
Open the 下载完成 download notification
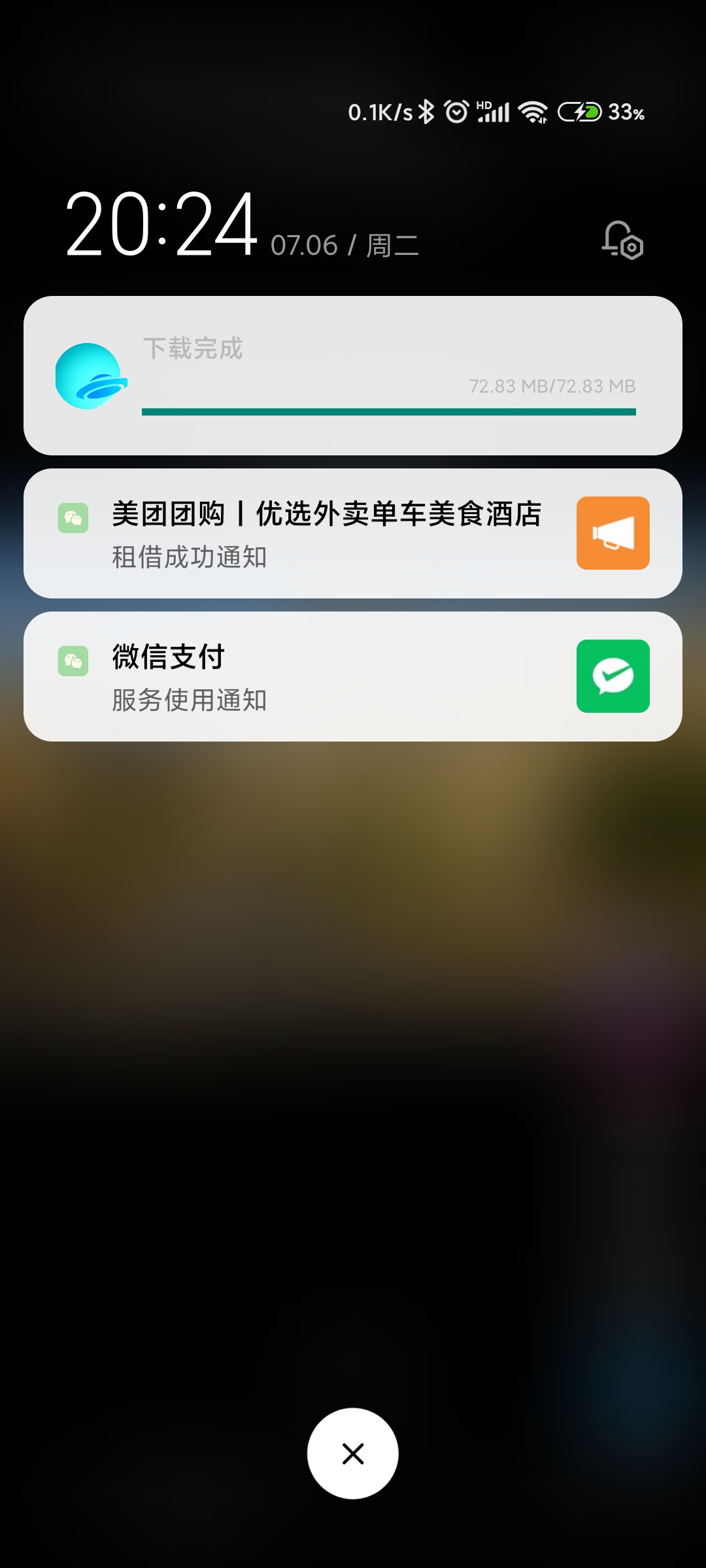353,376
